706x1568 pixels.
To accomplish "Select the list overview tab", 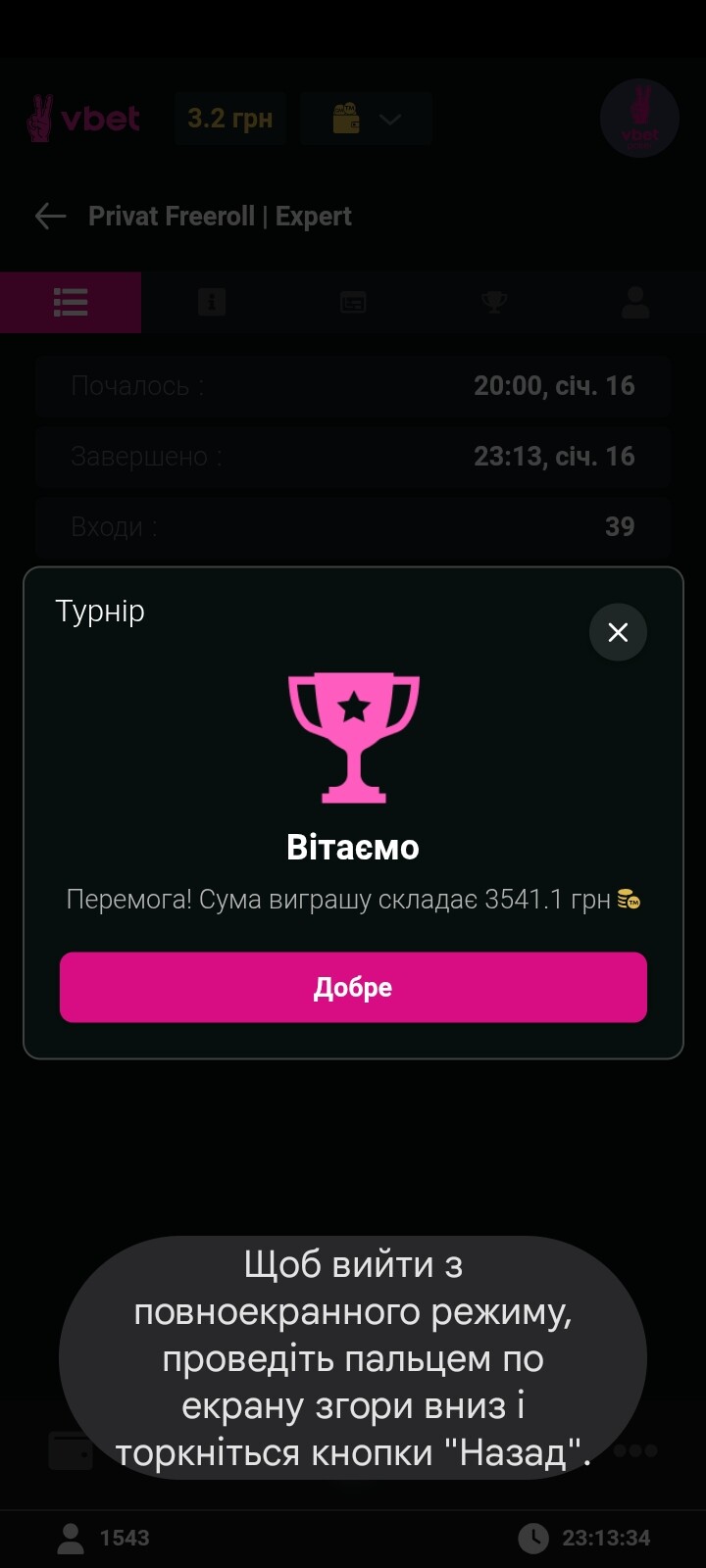I will [x=71, y=302].
